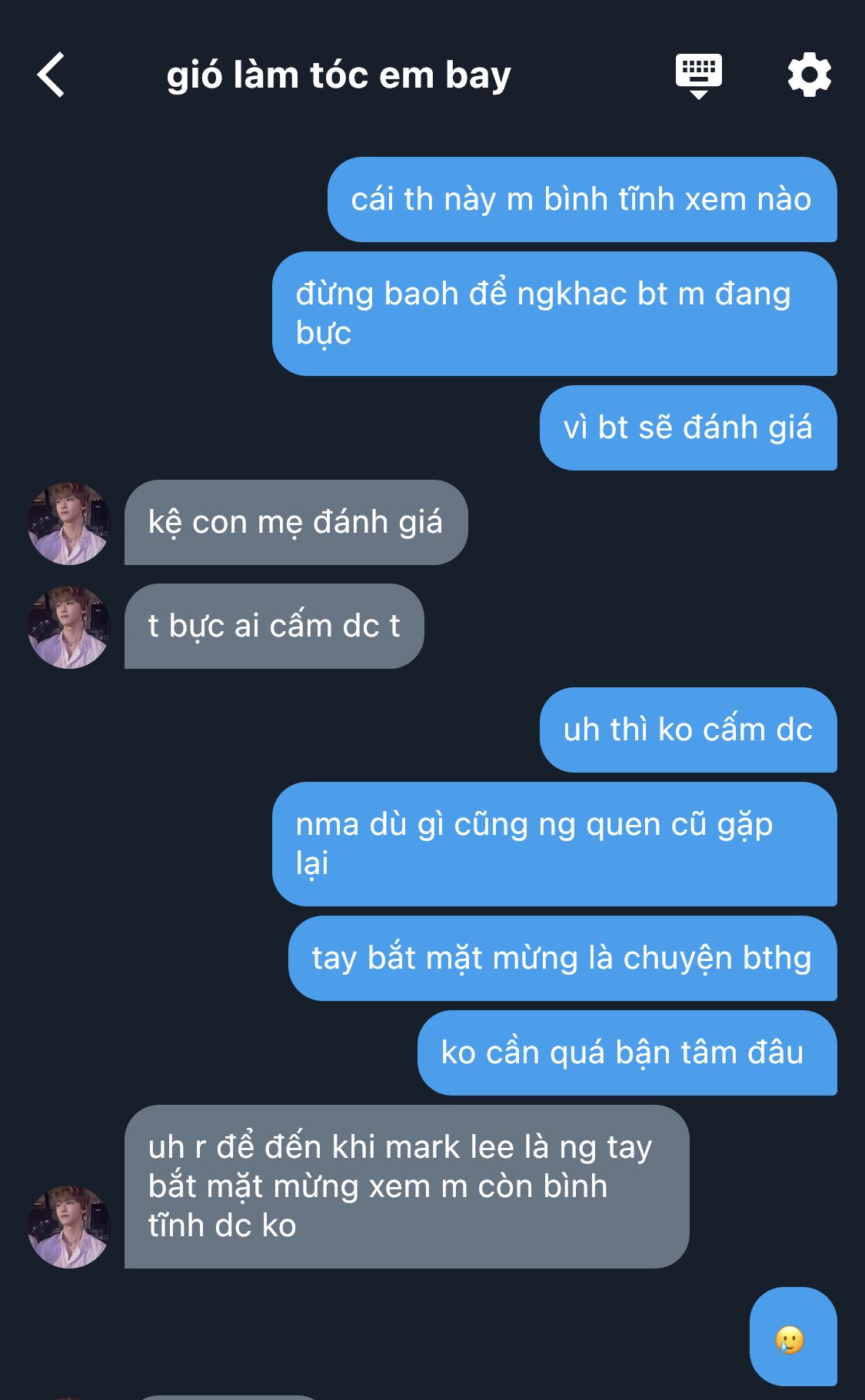This screenshot has width=865, height=1400.
Task: Tap avatar beside "t bực ai cấm dc t"
Action: point(69,627)
